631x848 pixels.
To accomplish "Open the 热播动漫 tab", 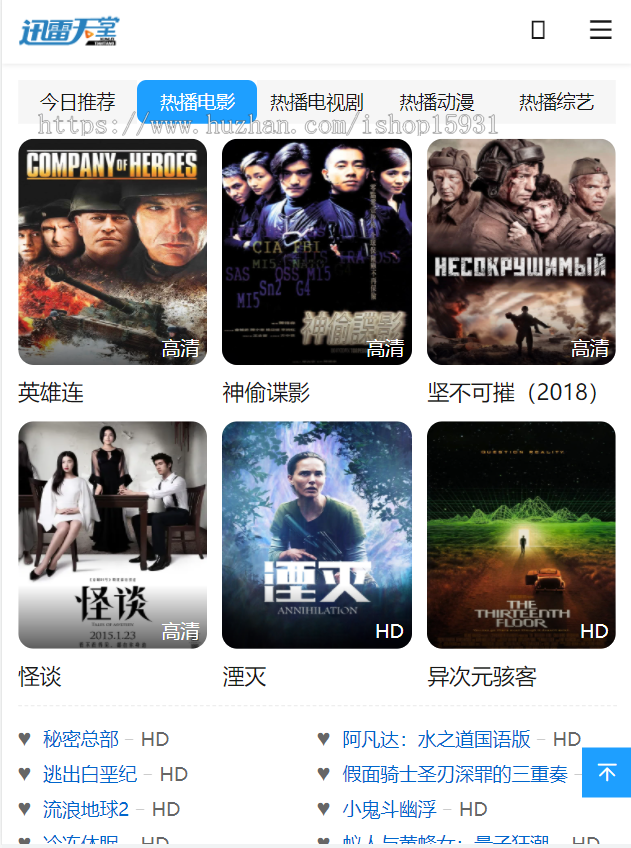I will 436,102.
